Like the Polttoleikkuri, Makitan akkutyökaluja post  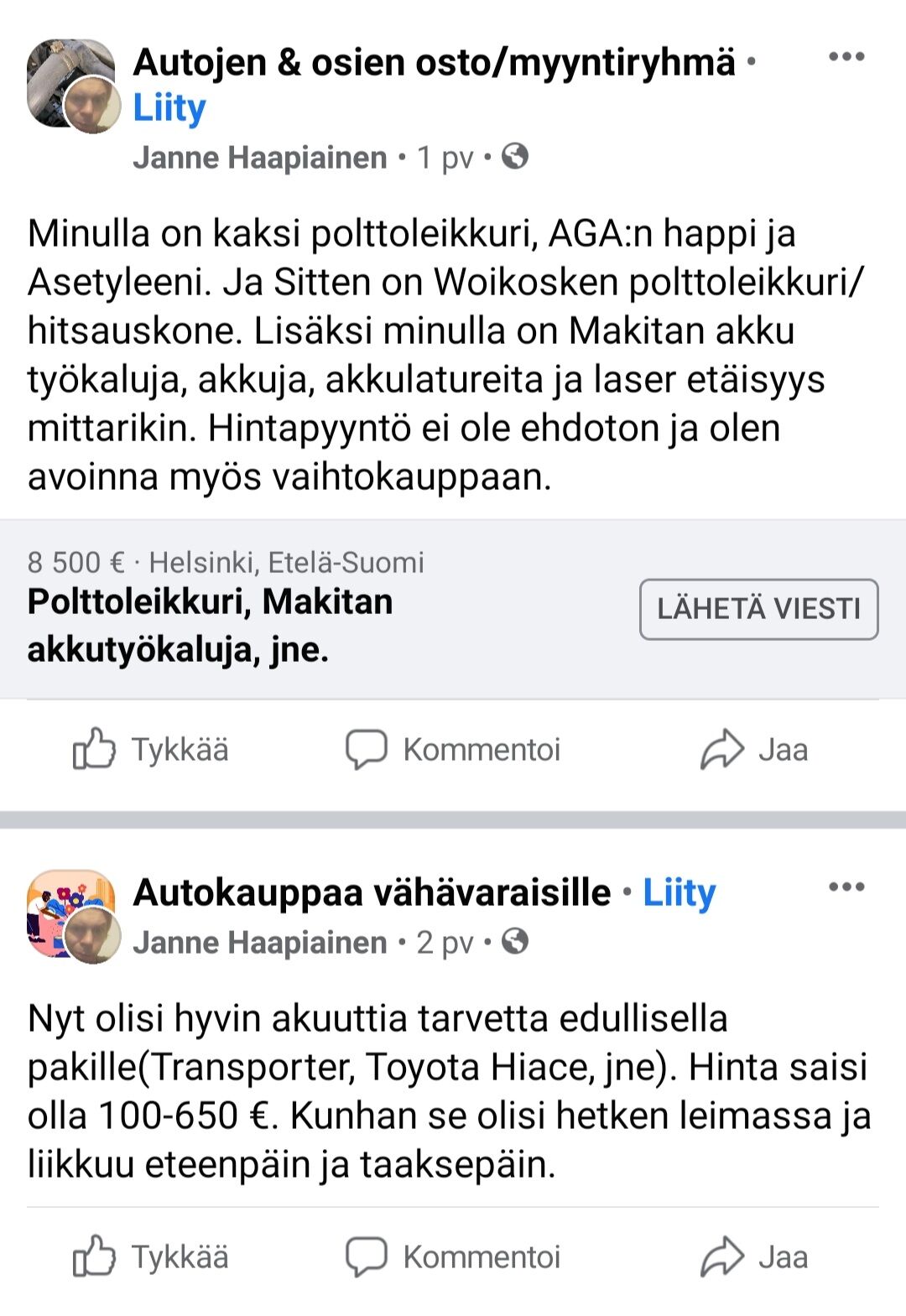coord(151,749)
